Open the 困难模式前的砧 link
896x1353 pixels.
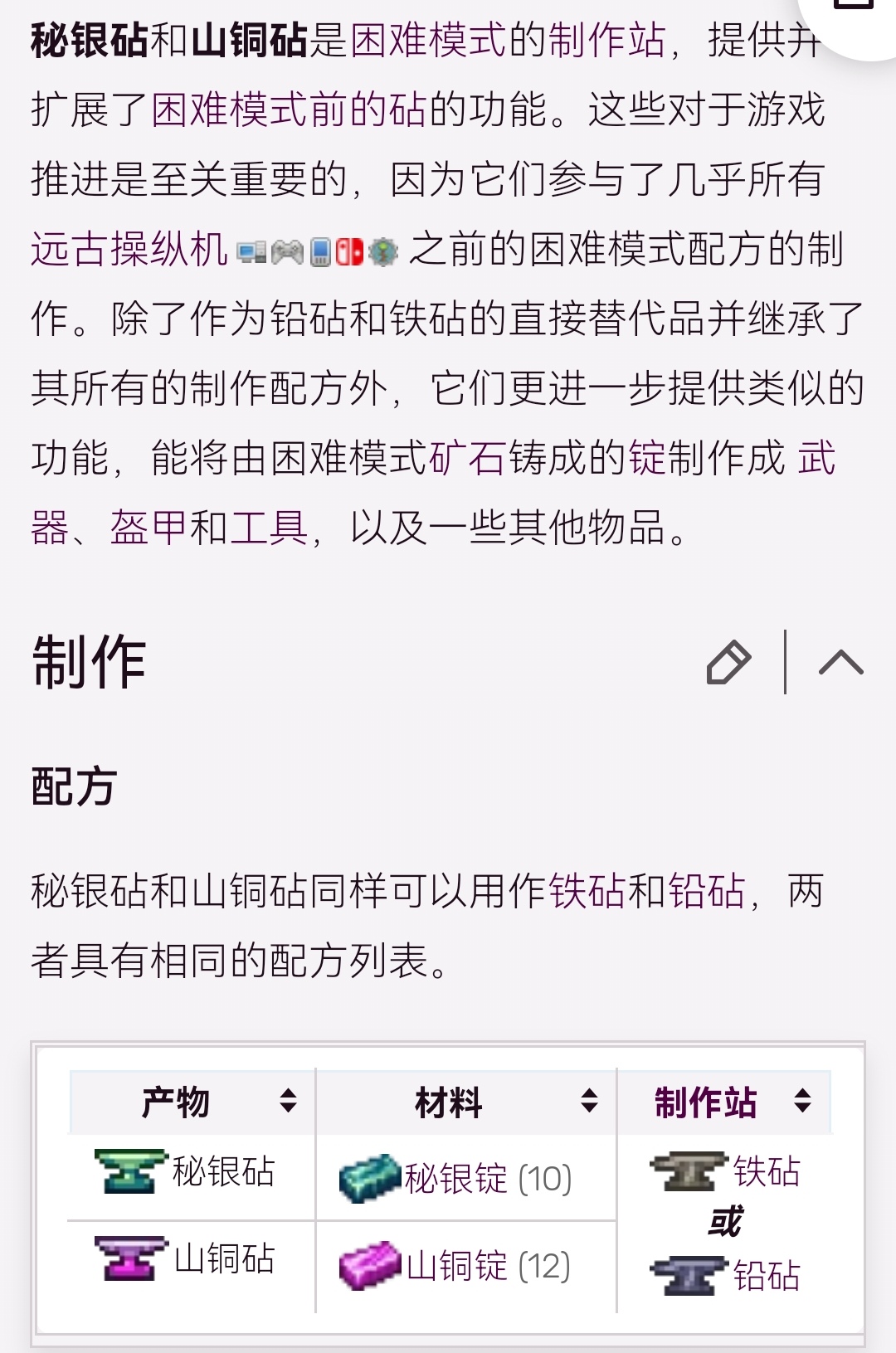coord(289,110)
